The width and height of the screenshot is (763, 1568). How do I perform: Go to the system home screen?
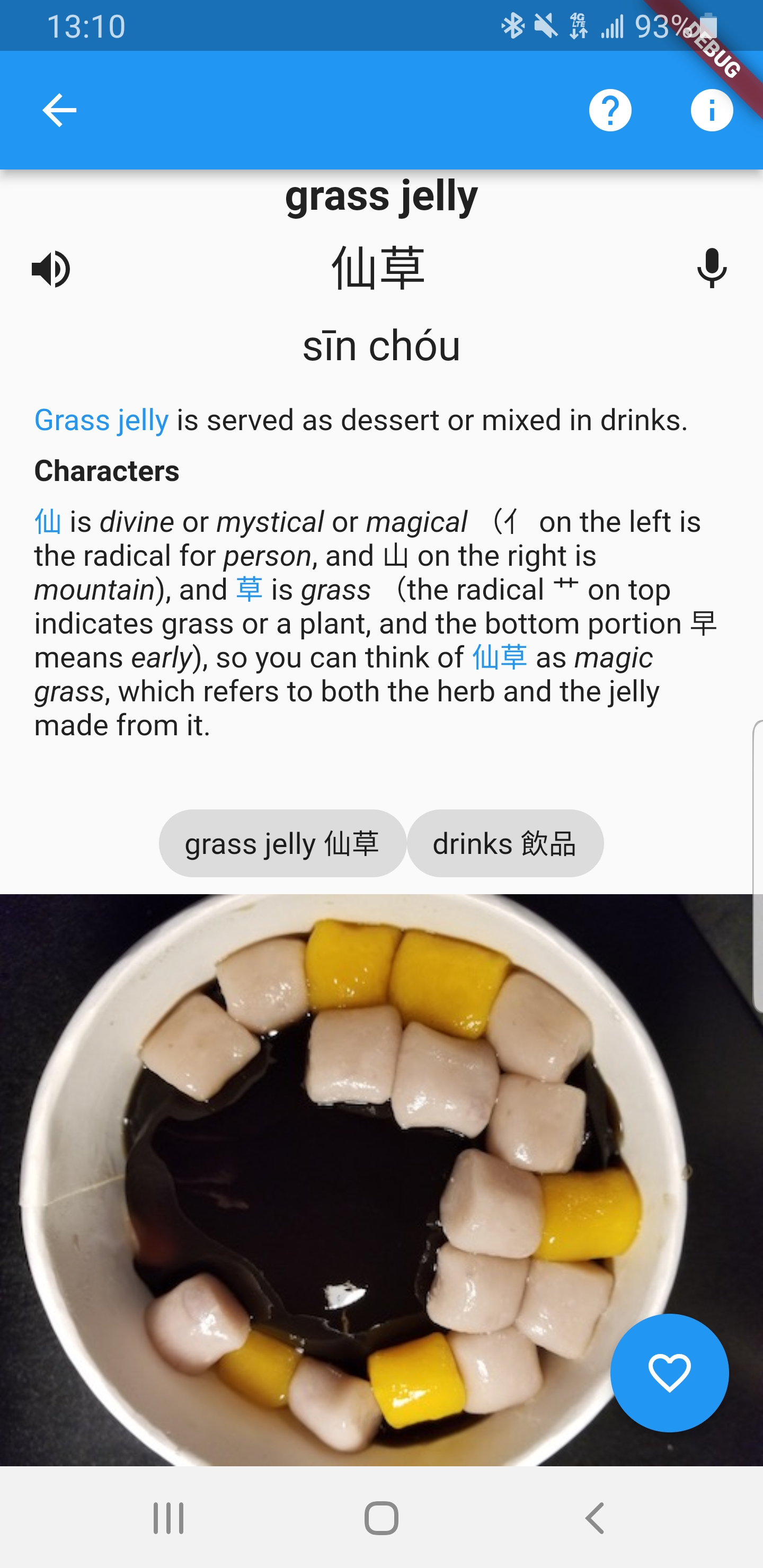(x=381, y=1518)
